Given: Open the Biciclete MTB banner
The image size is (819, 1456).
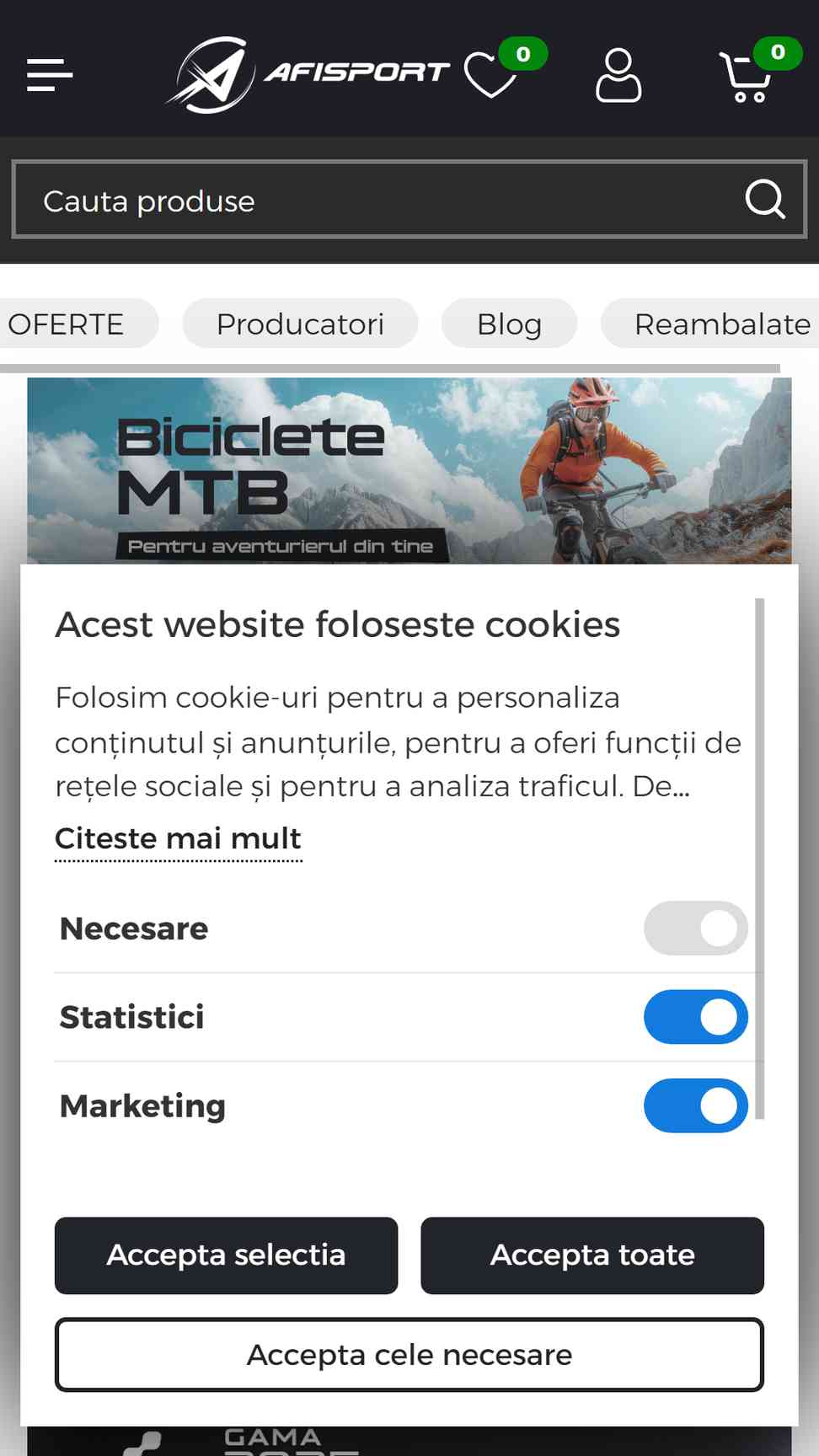Looking at the screenshot, I should coord(409,470).
